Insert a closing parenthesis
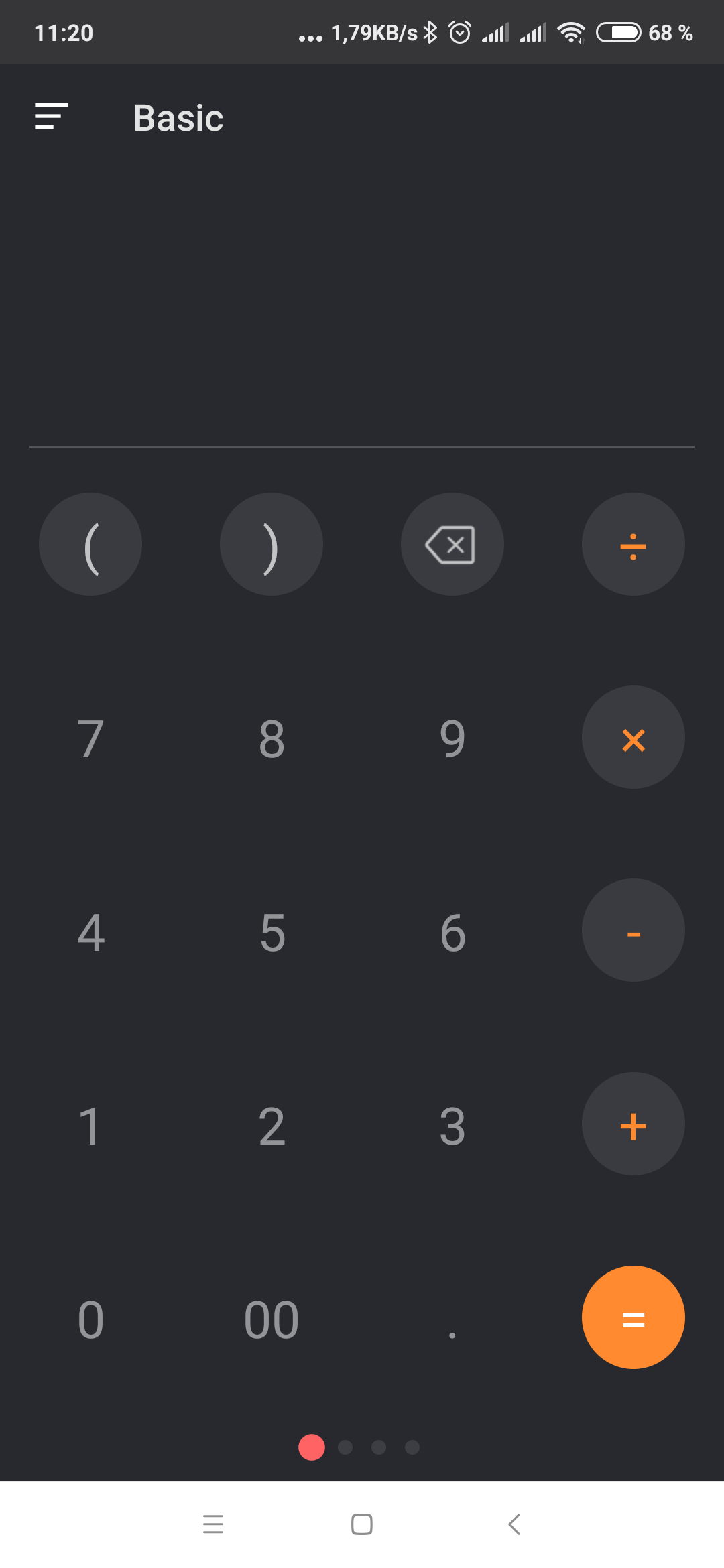724x1568 pixels. (x=271, y=544)
